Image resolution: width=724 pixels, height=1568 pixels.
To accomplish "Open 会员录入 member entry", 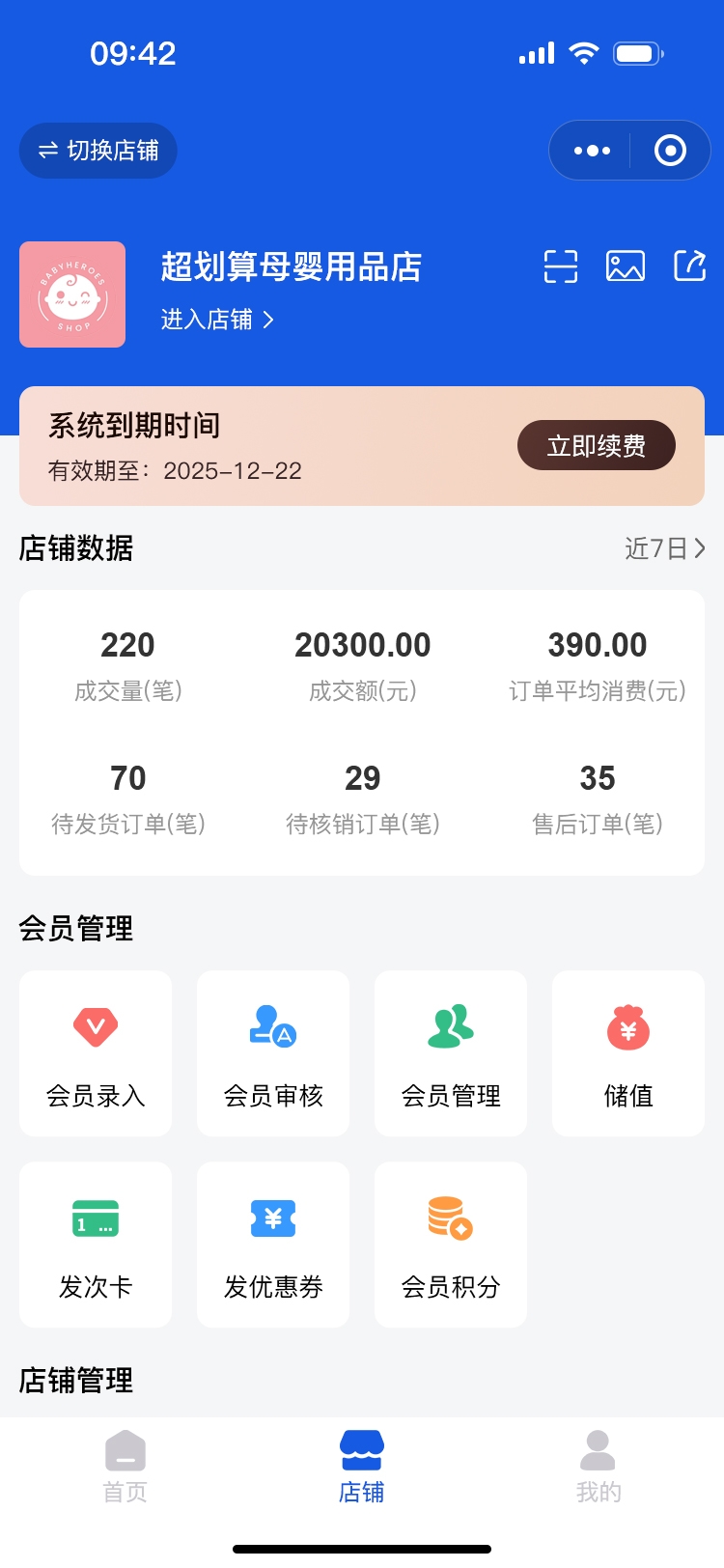I will [x=96, y=1053].
